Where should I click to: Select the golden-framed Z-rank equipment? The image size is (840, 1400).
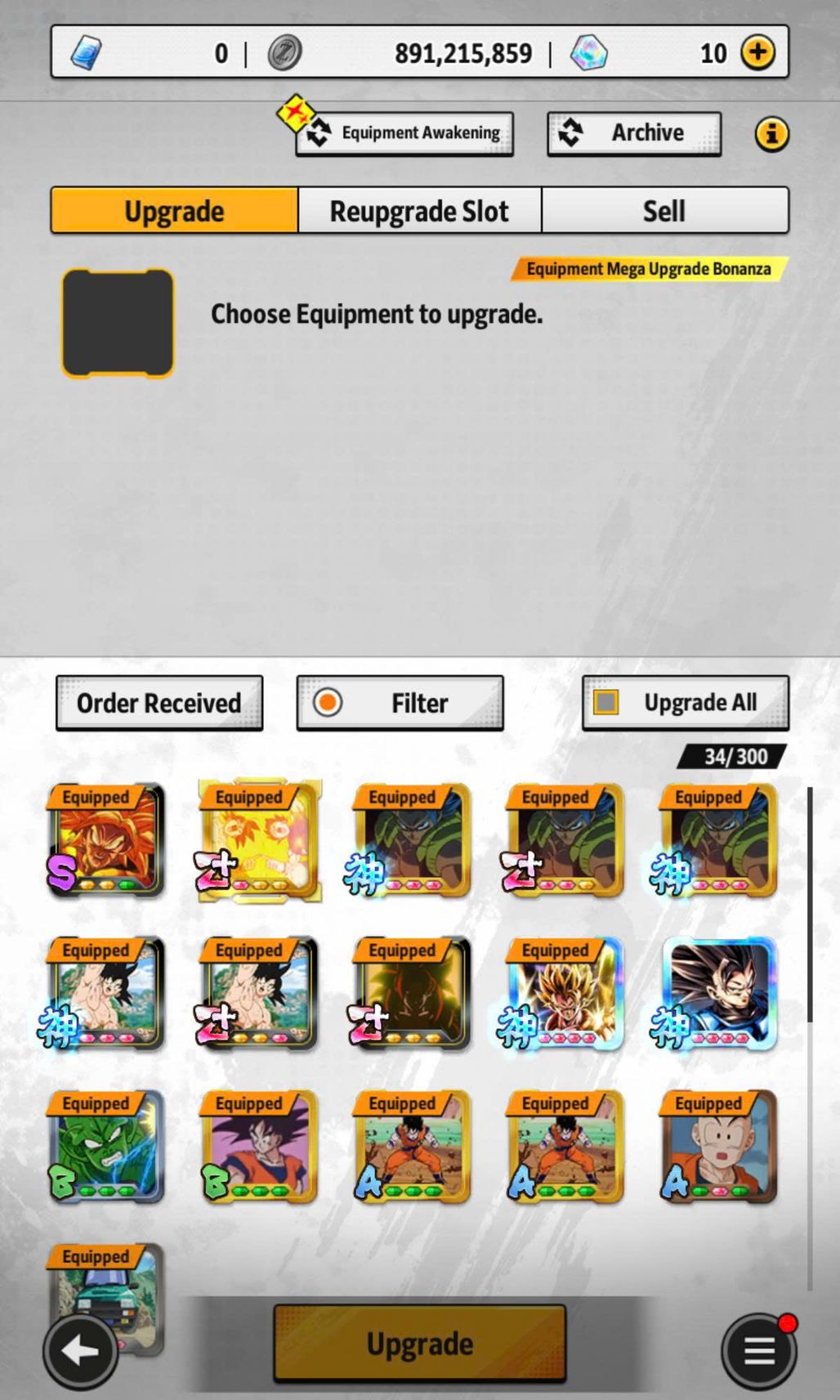[259, 840]
